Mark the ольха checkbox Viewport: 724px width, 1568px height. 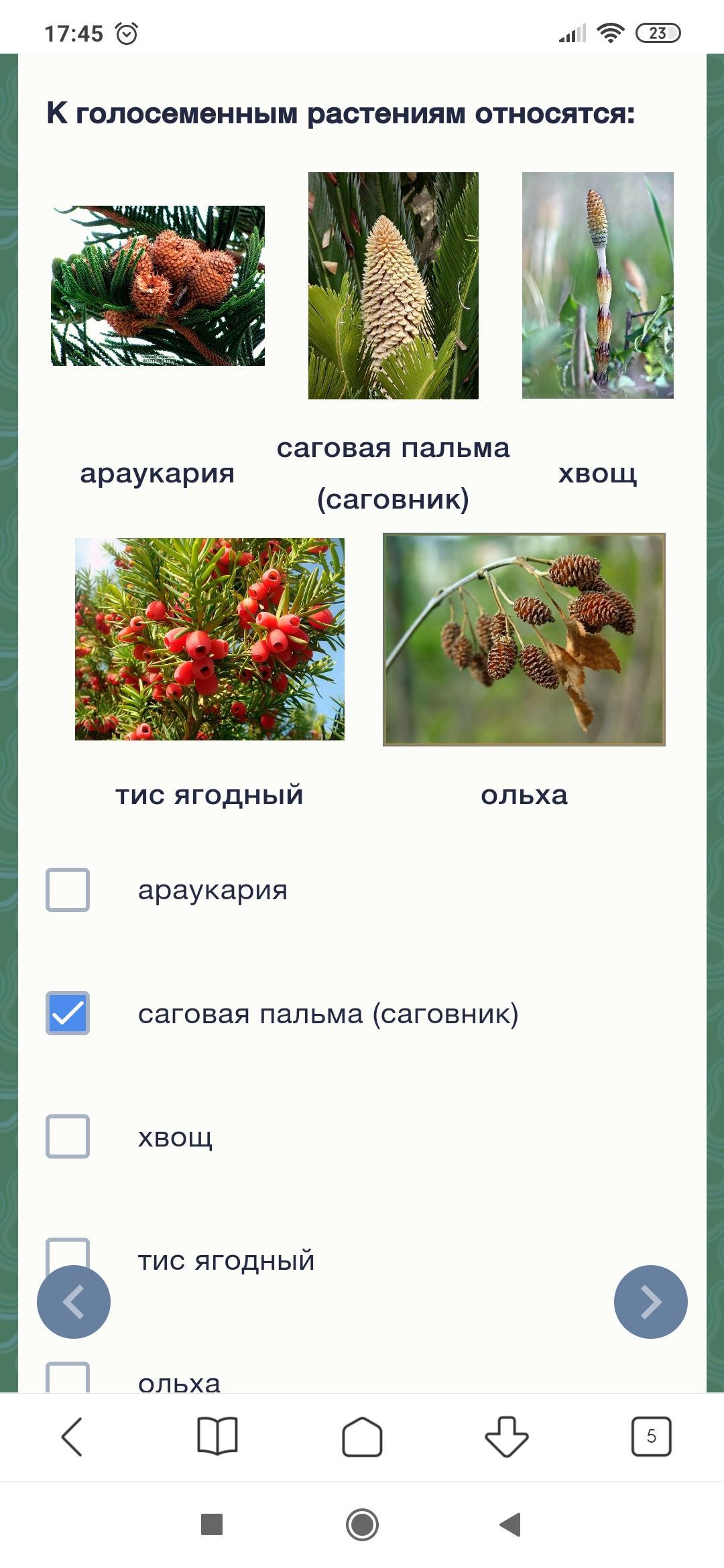(68, 1379)
